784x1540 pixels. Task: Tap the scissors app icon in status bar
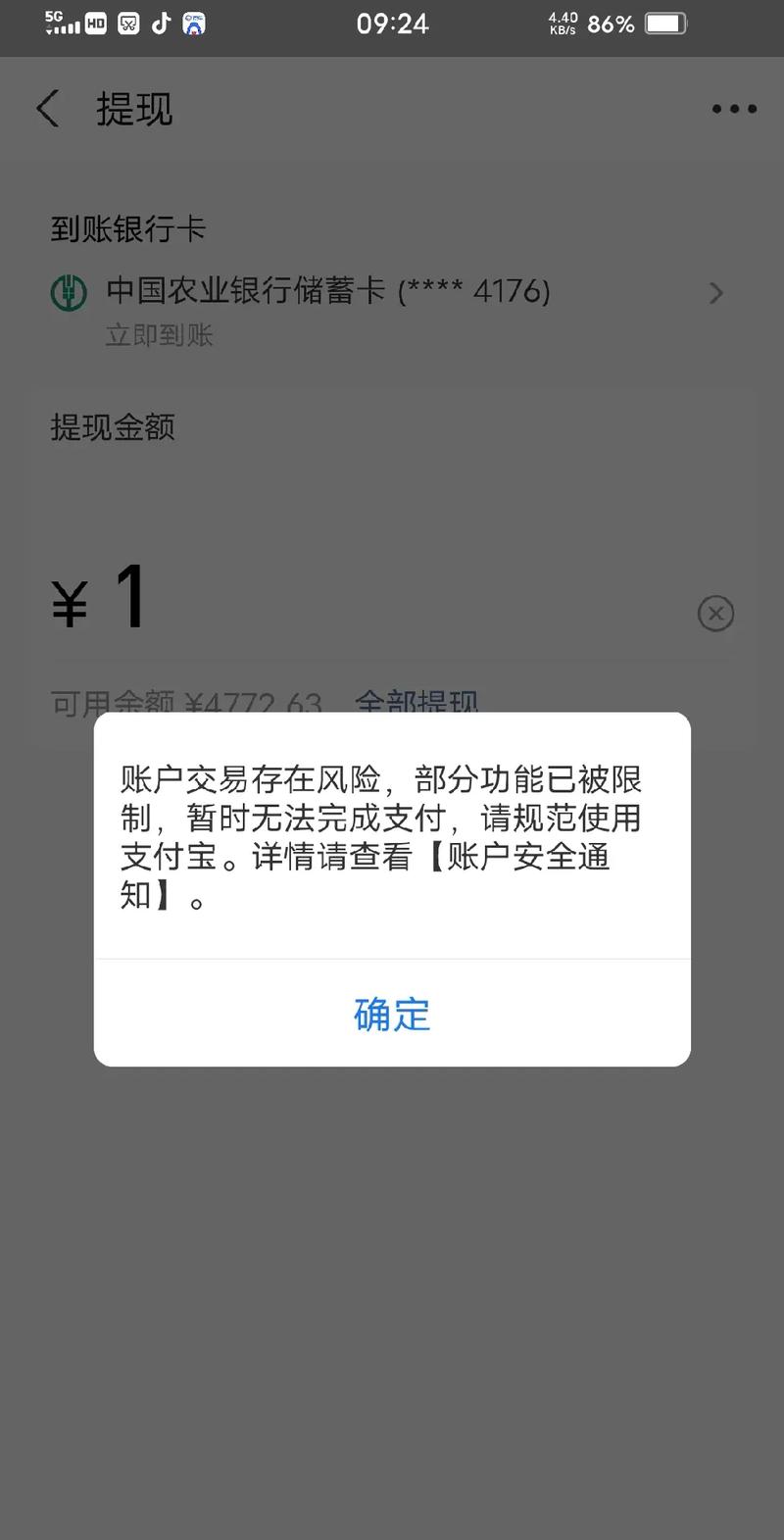pyautogui.click(x=126, y=25)
